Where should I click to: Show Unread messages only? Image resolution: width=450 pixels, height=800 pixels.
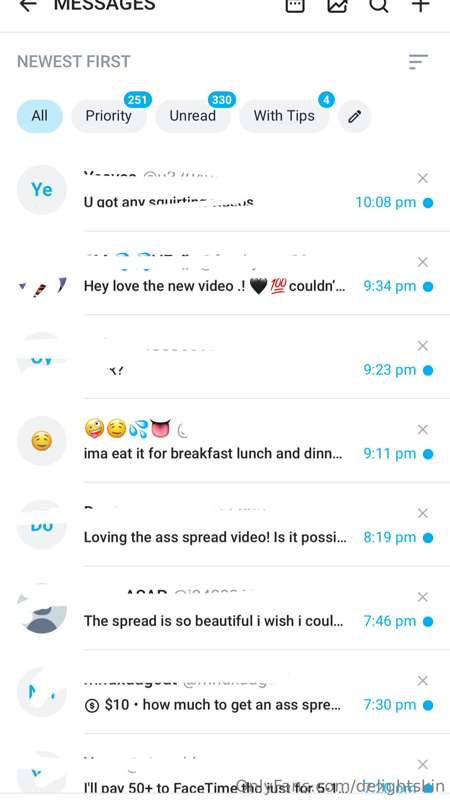[x=193, y=116]
